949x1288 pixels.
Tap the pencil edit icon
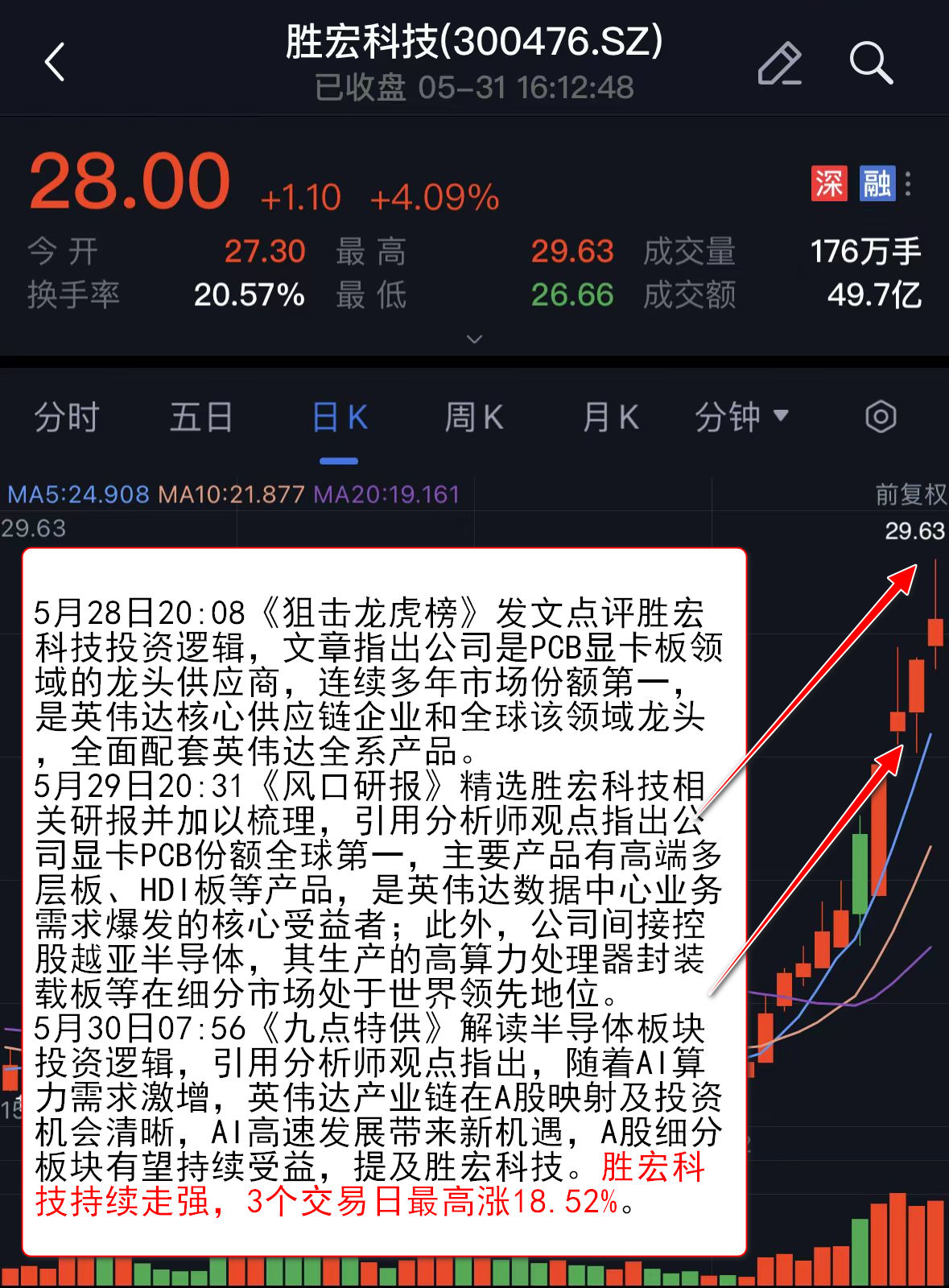pos(779,63)
